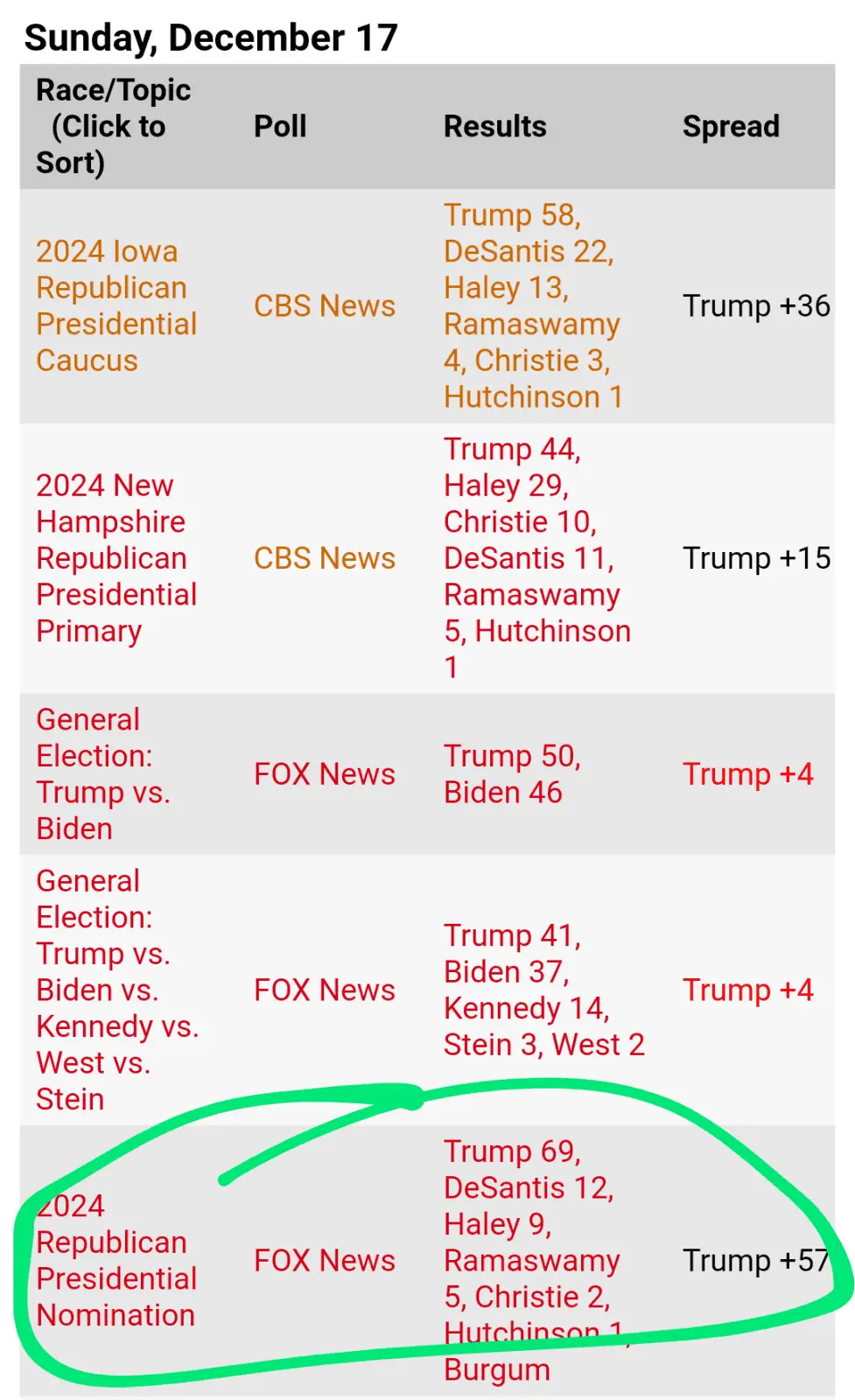Open General Election: Trump vs. Biden race

tap(102, 774)
